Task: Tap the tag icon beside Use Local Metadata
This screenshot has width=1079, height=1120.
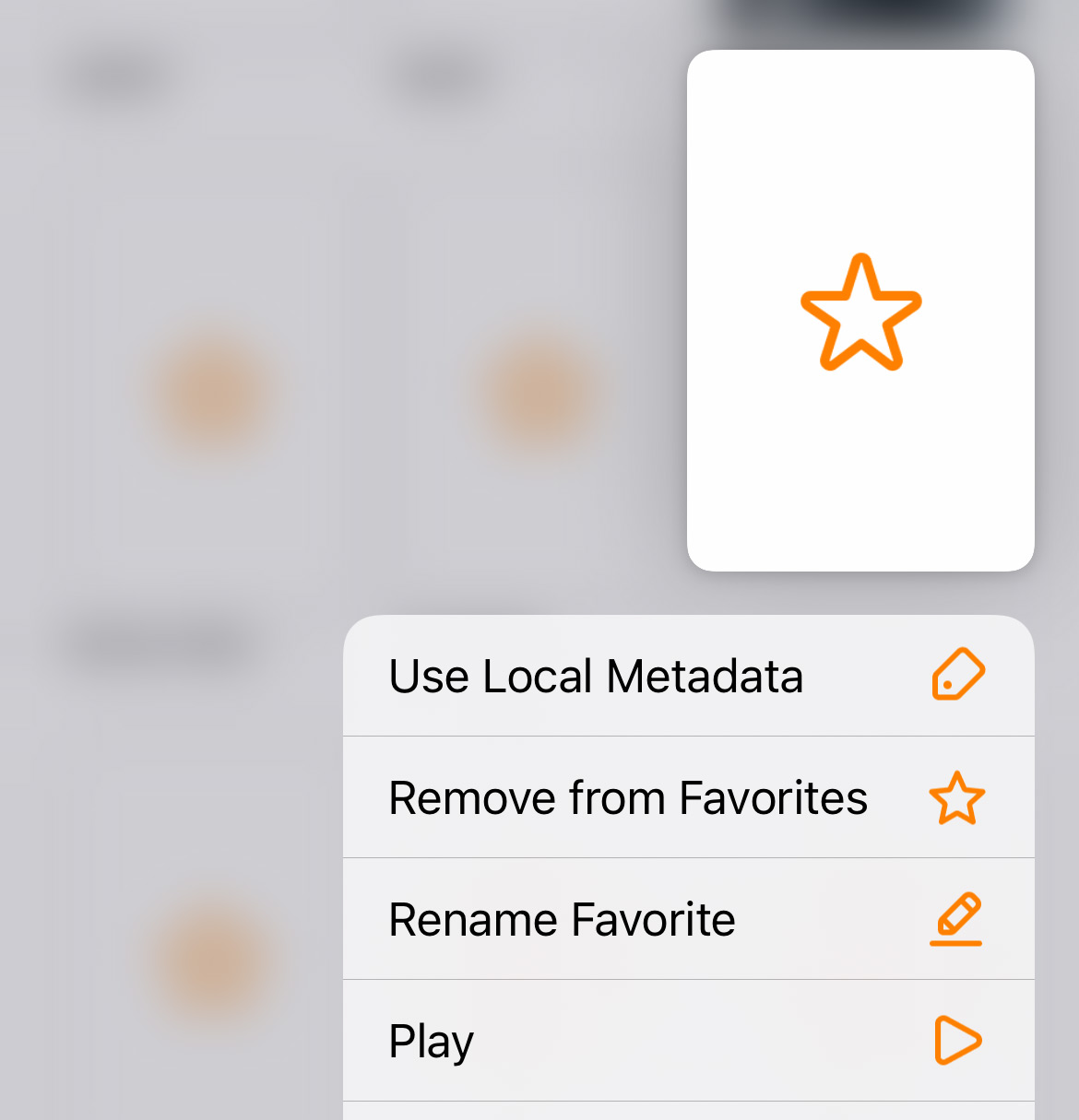Action: pos(956,674)
